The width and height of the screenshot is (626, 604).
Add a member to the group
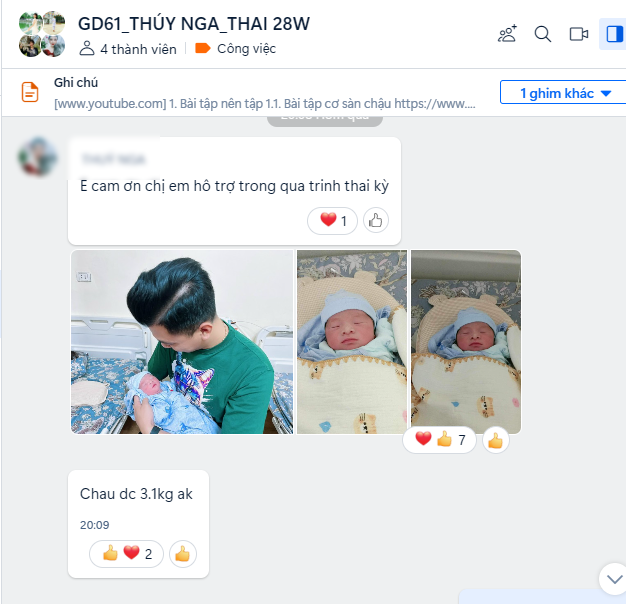pyautogui.click(x=507, y=34)
